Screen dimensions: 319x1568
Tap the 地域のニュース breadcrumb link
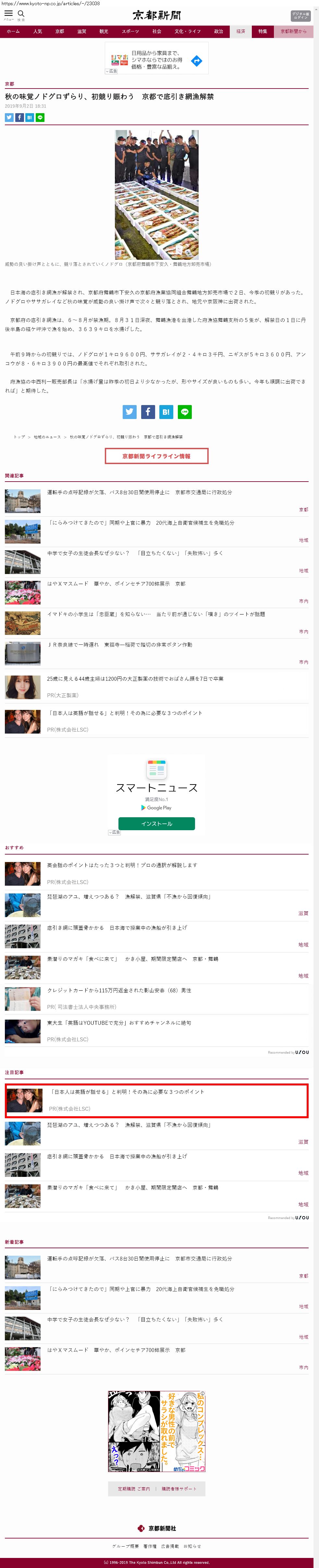point(47,437)
